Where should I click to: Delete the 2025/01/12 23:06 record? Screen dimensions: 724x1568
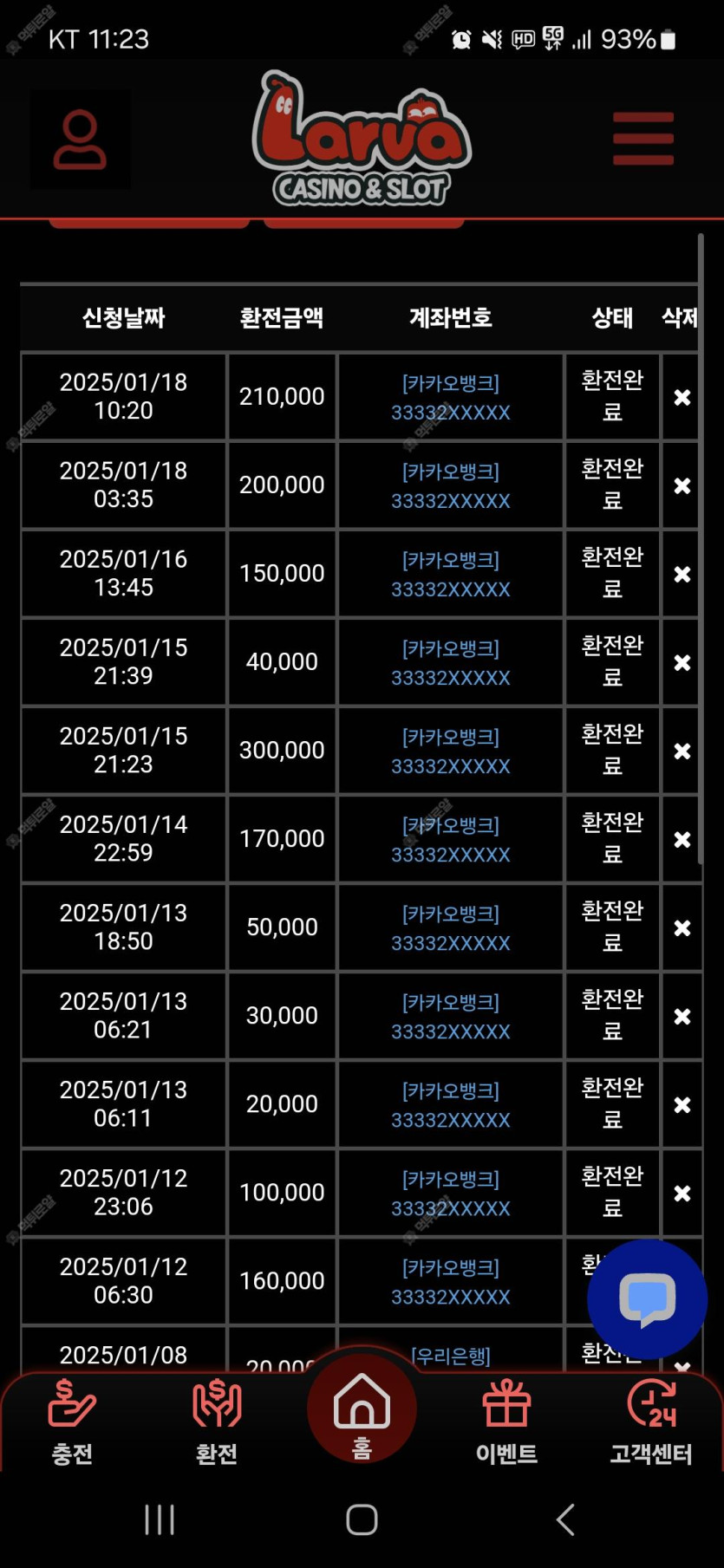coord(682,1193)
